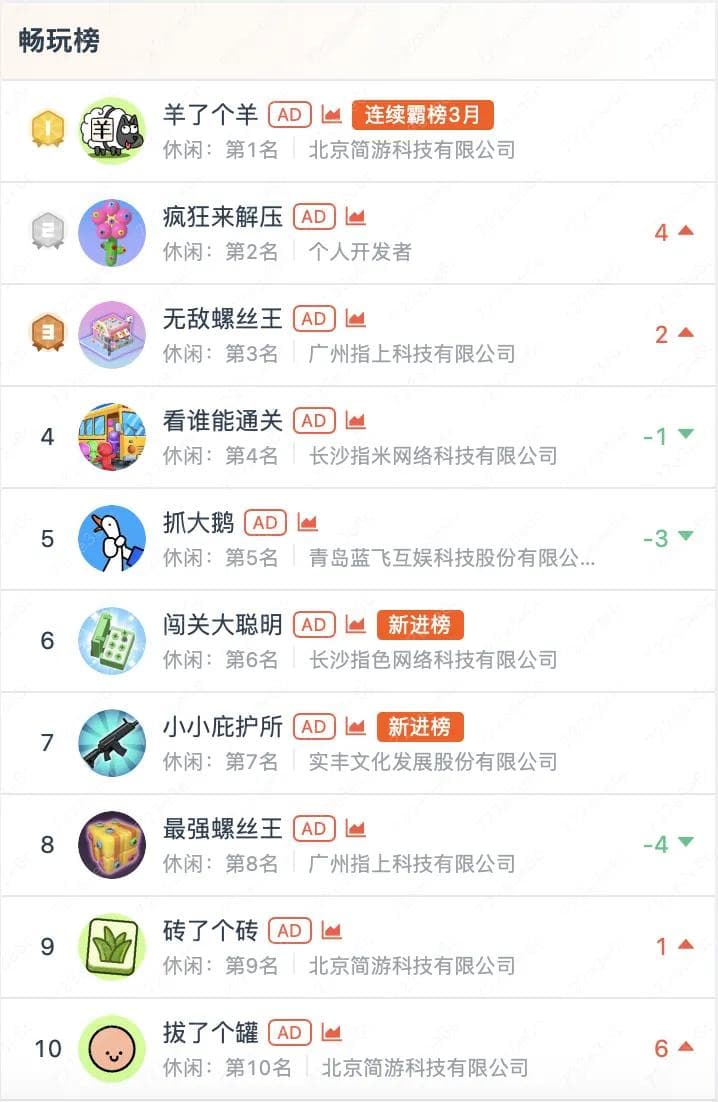
Task: Open the 闯关大聪明 game entry
Action: [x=222, y=625]
